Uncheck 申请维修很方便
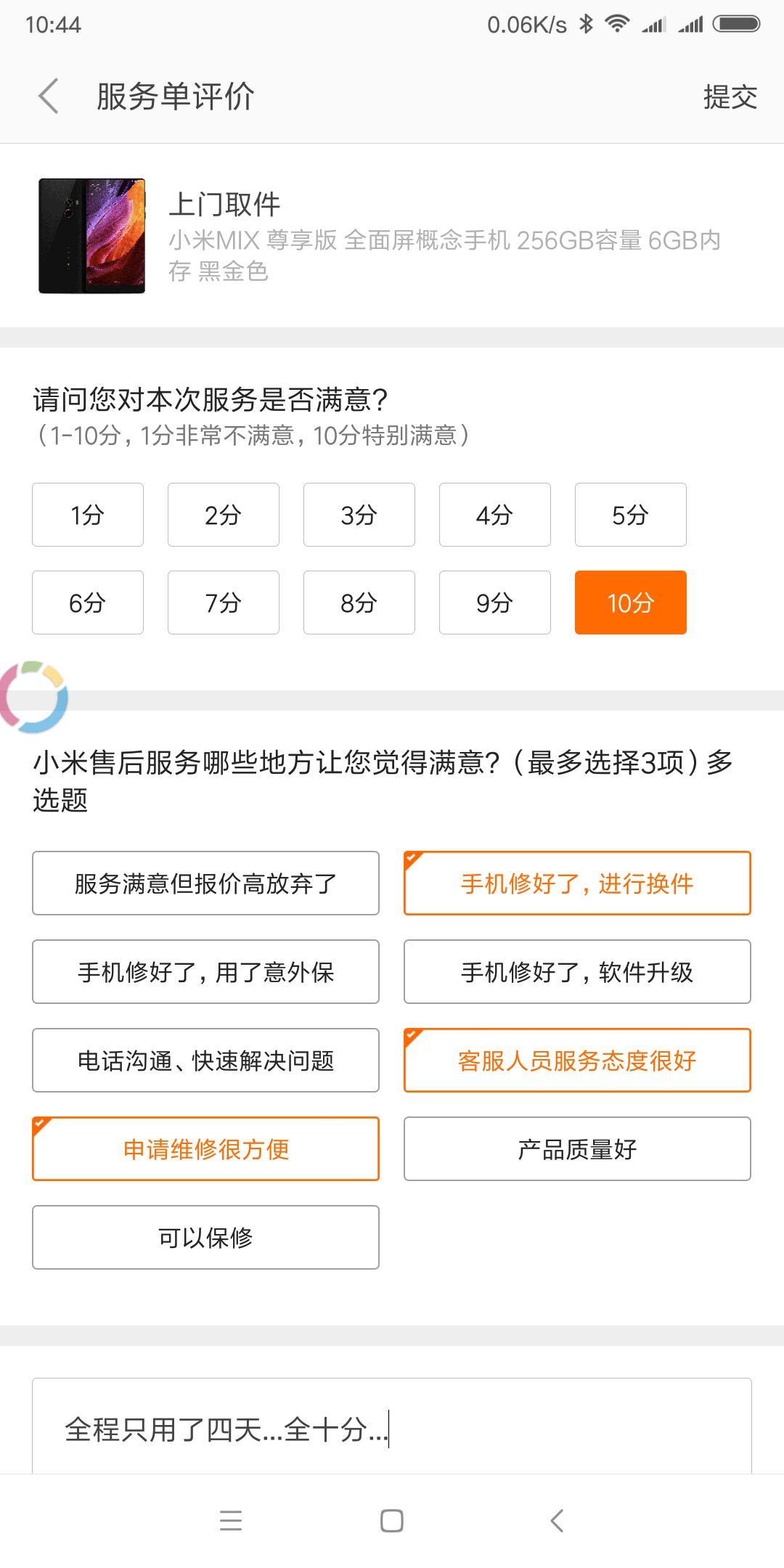784x1568 pixels. coord(205,1149)
